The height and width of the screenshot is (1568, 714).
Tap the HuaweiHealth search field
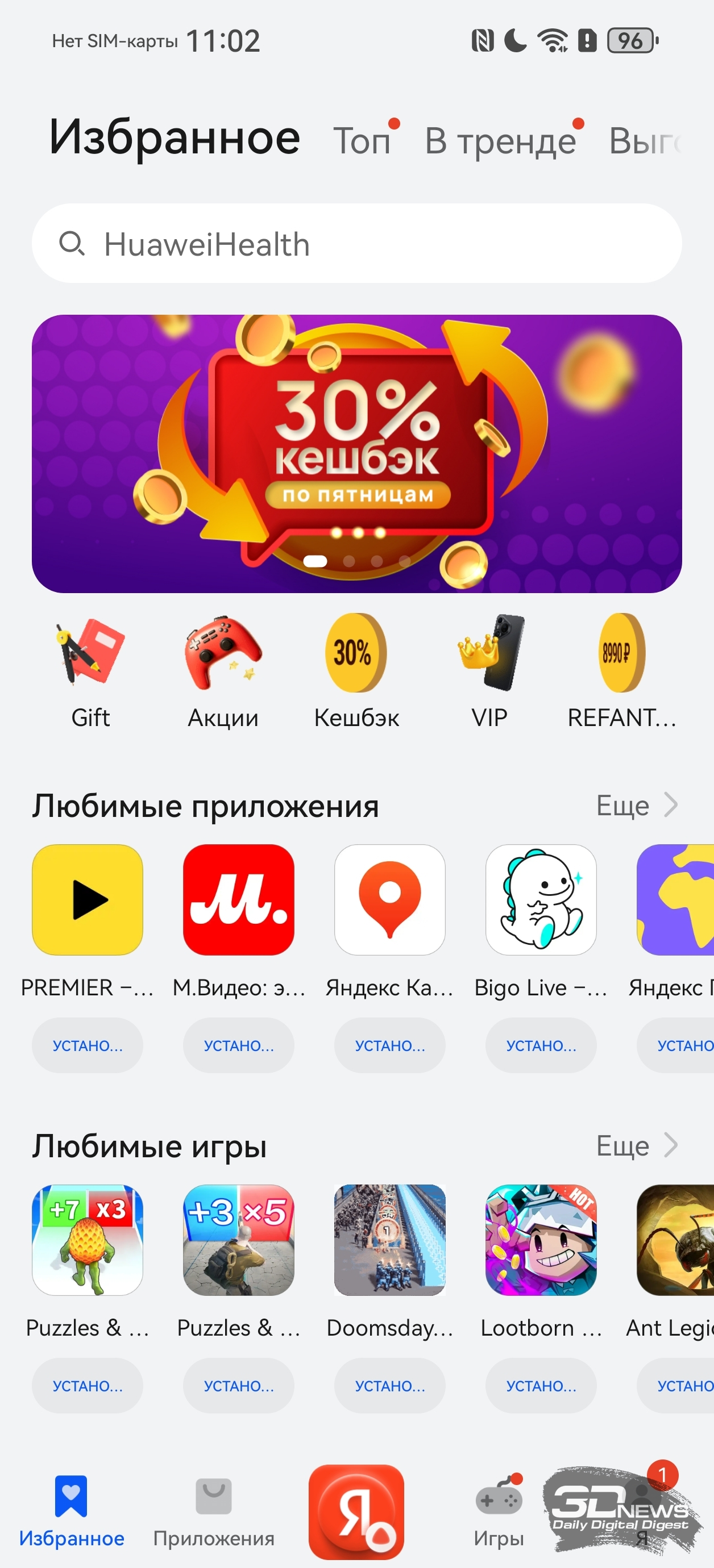[x=356, y=244]
